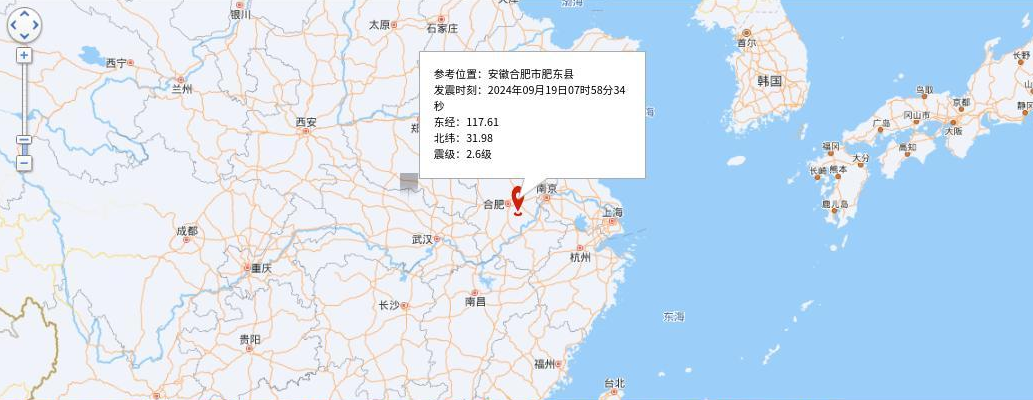Image resolution: width=1033 pixels, height=400 pixels.
Task: Pan the map down with the arrow
Action: tap(24, 35)
